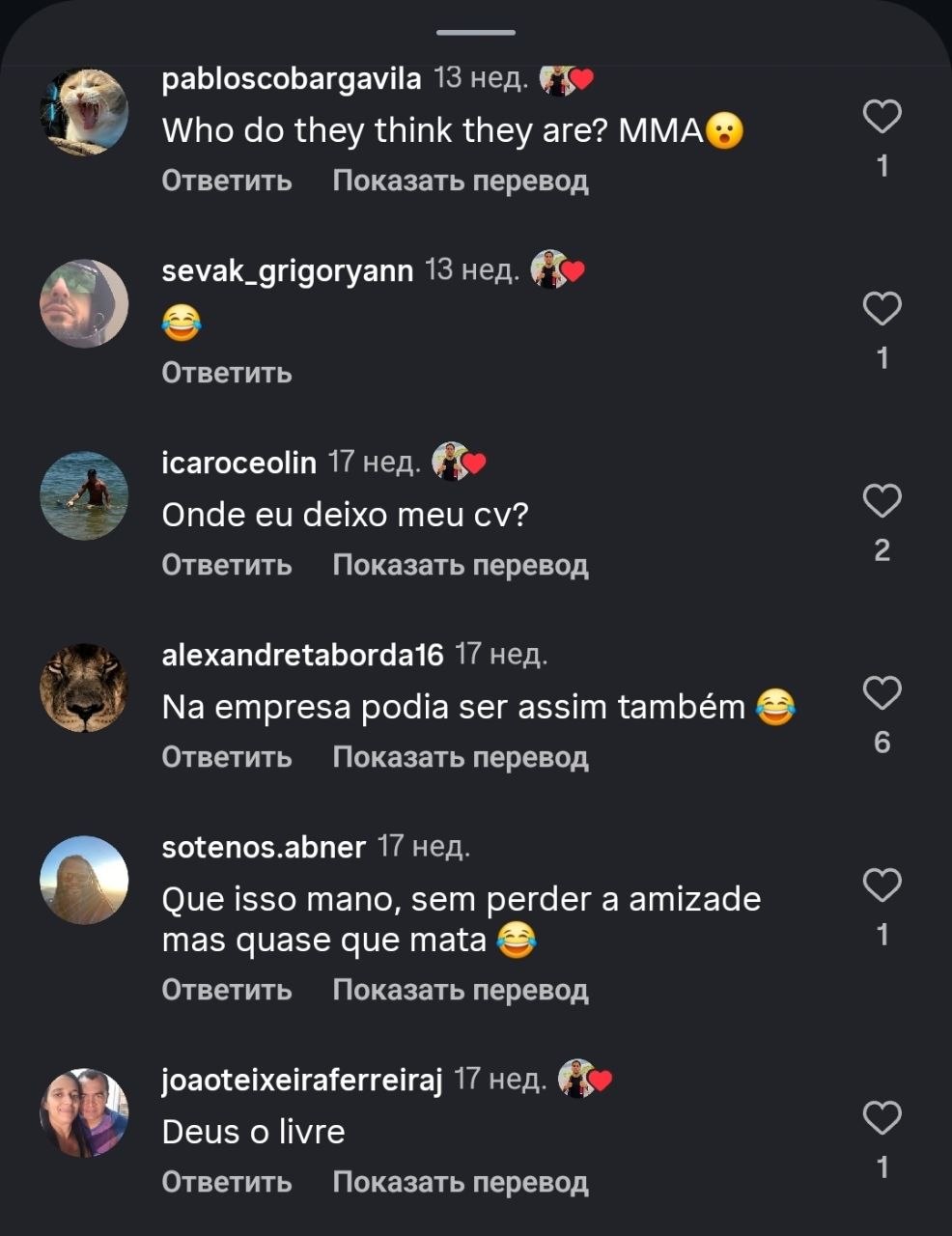Image resolution: width=952 pixels, height=1236 pixels.
Task: Like joaoteixeiraferreiraj's comment
Action: (882, 1118)
